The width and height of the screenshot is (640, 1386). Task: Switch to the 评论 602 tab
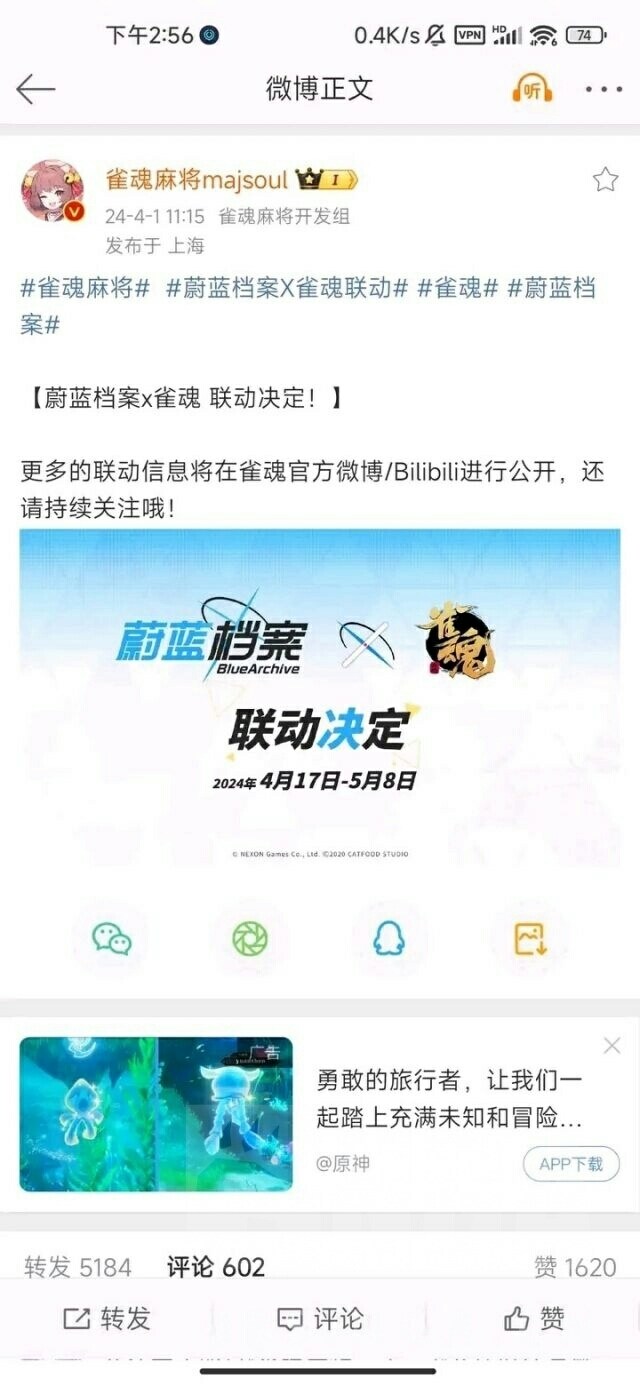216,1268
